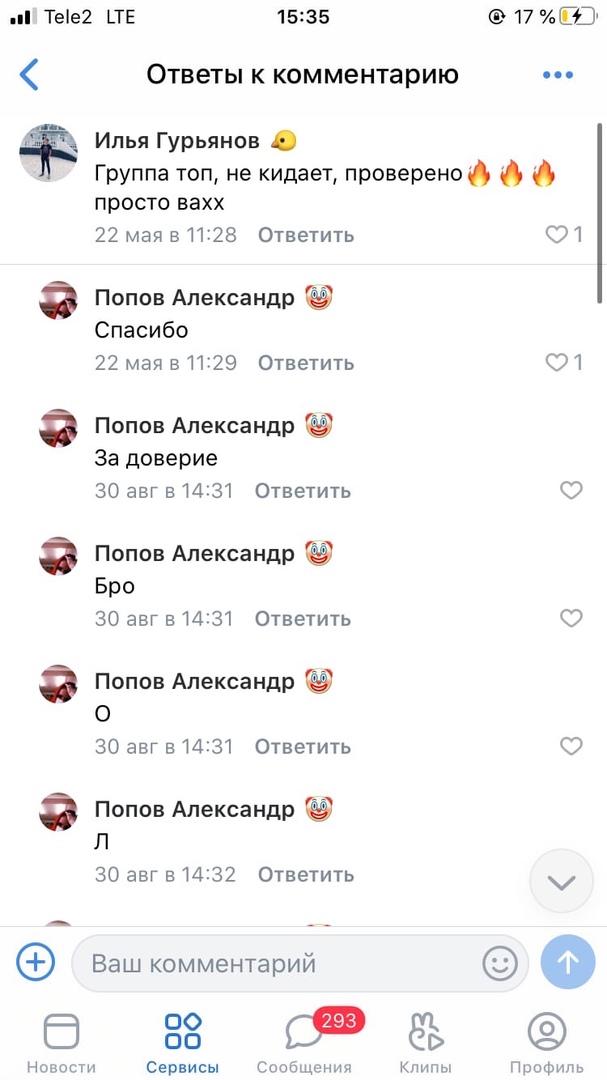Like the "За доверие" reply
Image resolution: width=607 pixels, height=1080 pixels.
click(570, 491)
